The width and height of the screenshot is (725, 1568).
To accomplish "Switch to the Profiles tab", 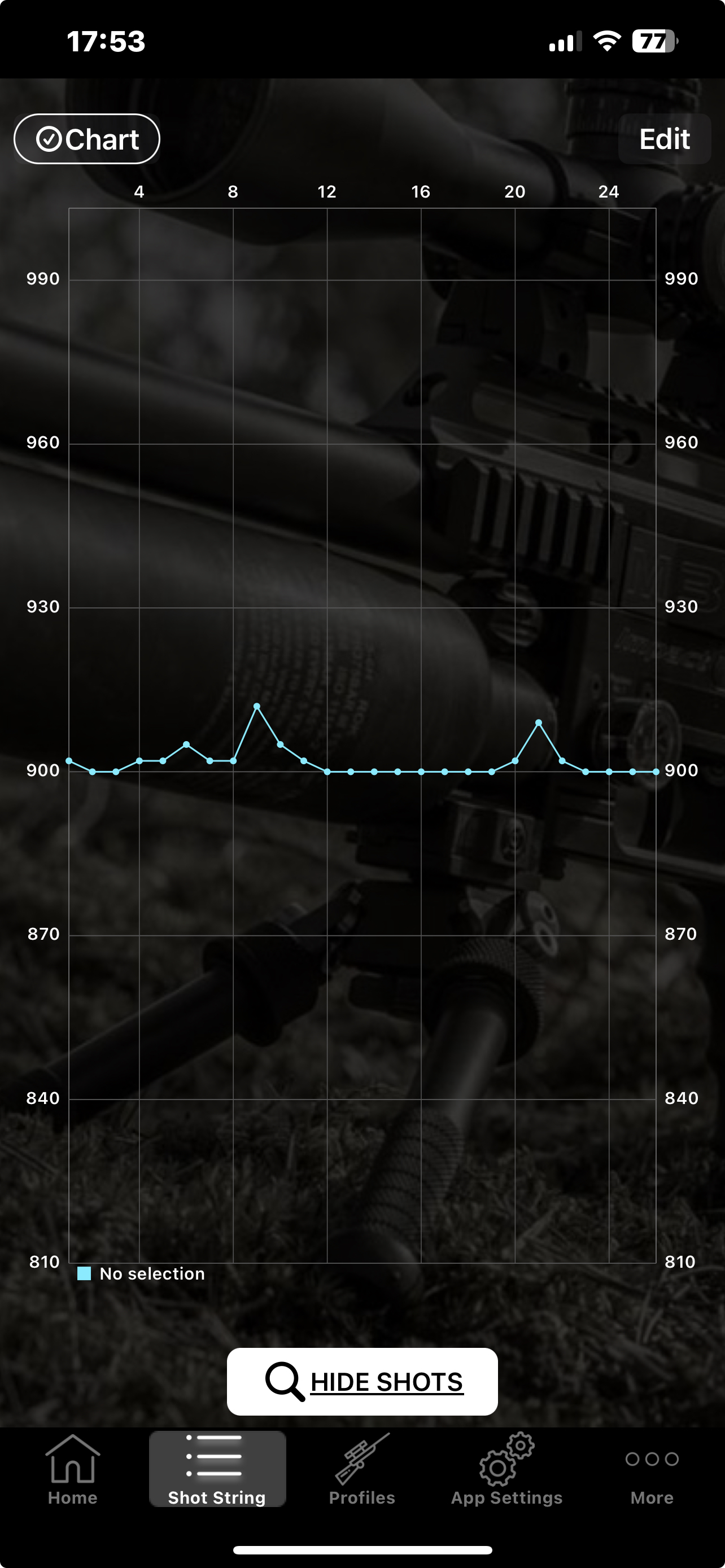I will pyautogui.click(x=362, y=1469).
